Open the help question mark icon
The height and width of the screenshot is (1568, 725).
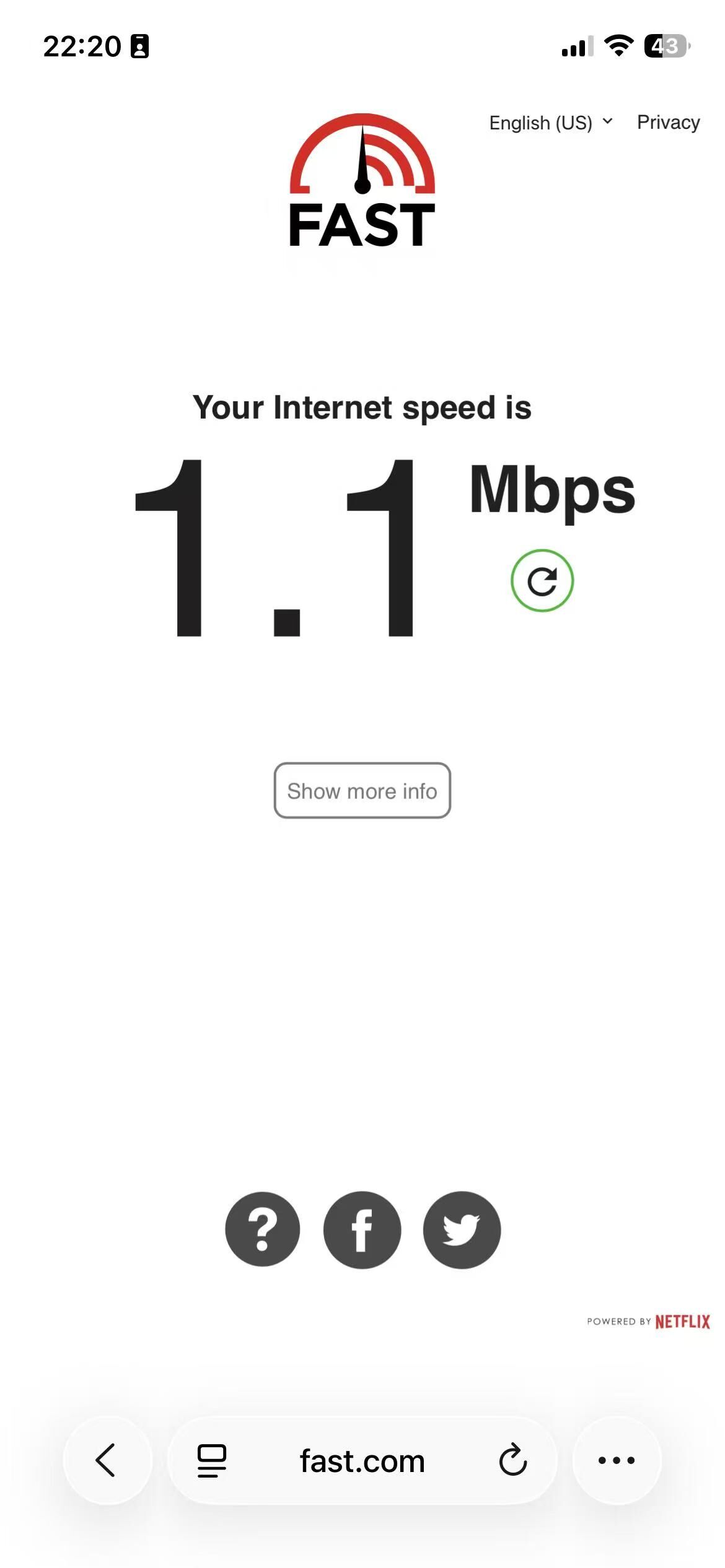click(x=263, y=1229)
